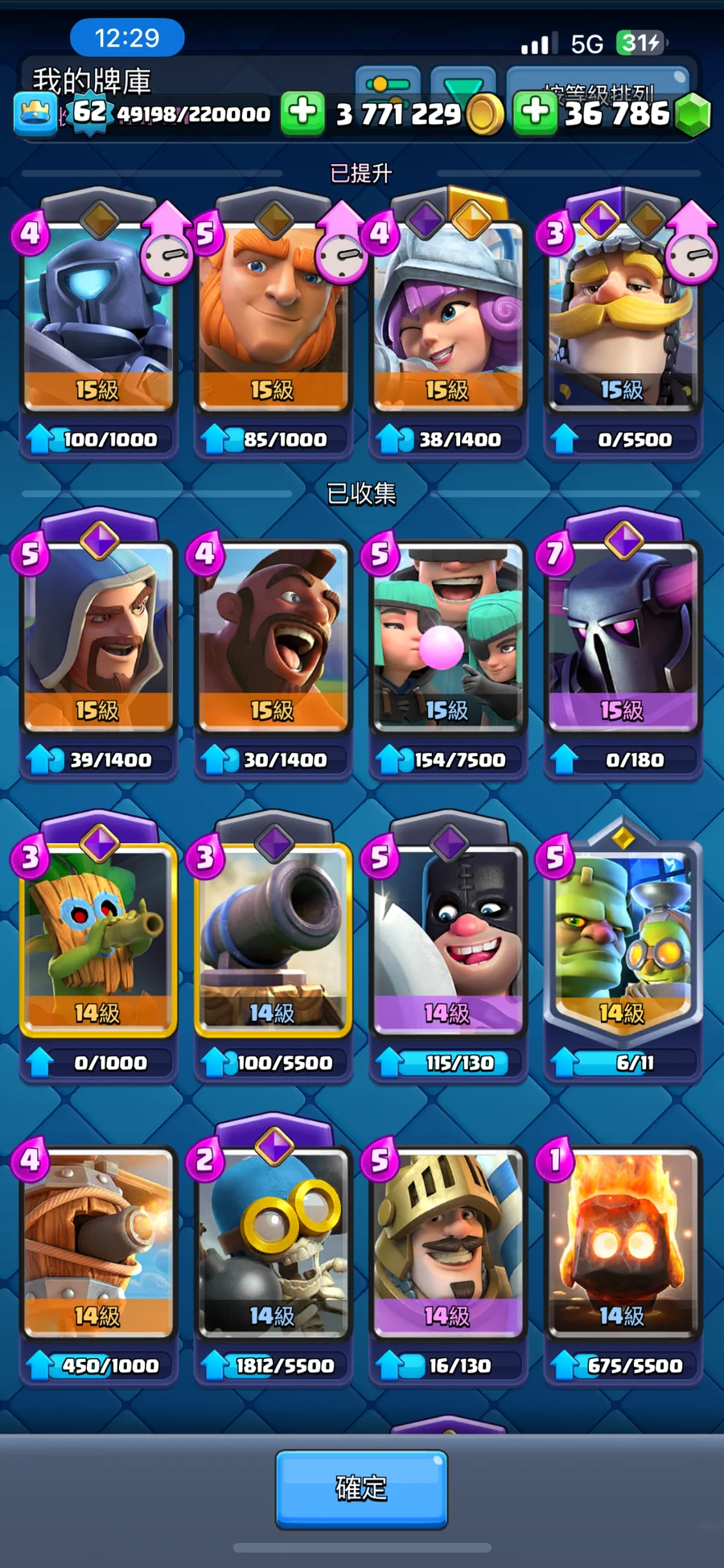The image size is (724, 1568).
Task: Add more gold with the plus button
Action: coord(302,113)
